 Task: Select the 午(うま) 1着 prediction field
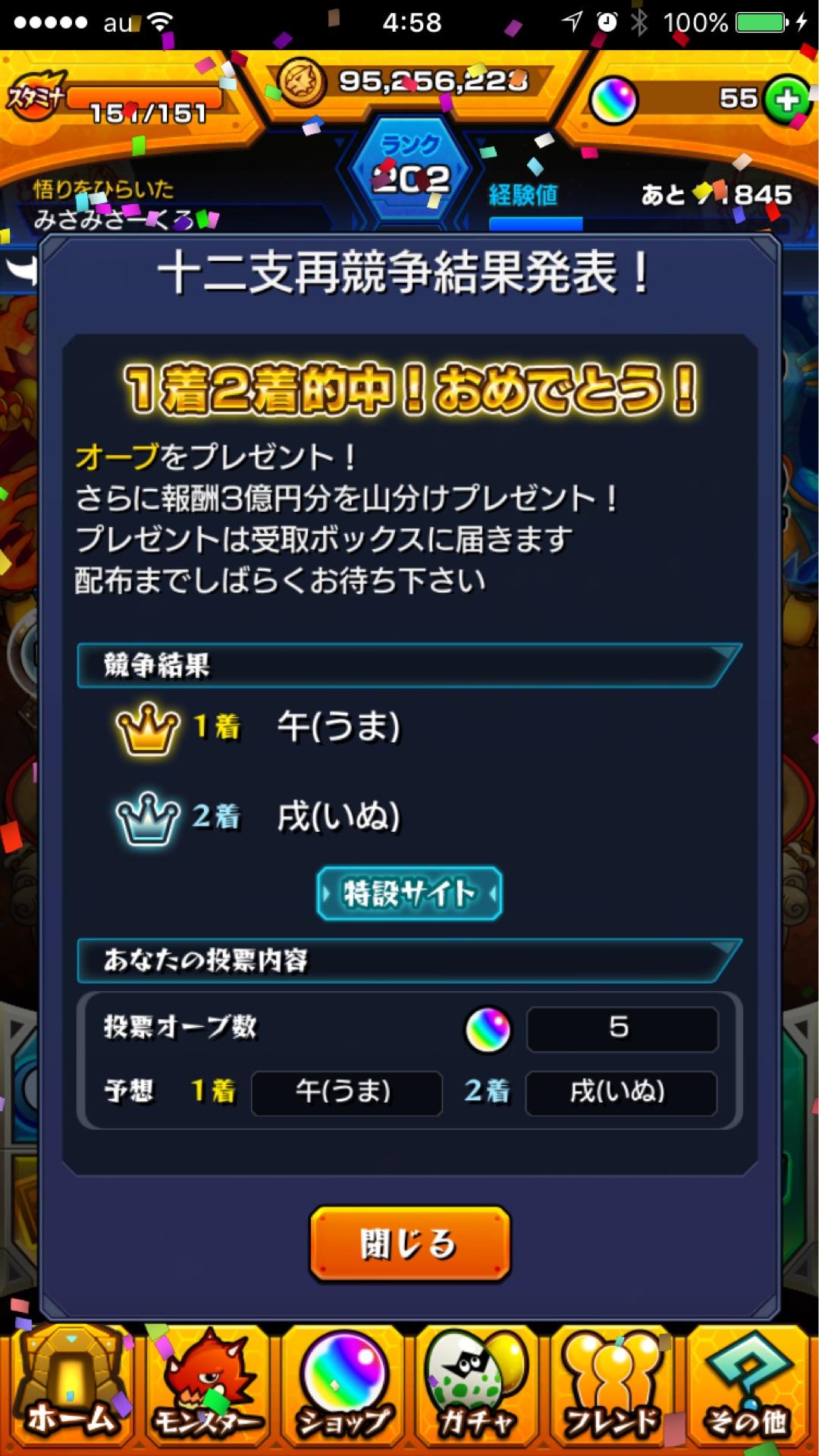(346, 1093)
